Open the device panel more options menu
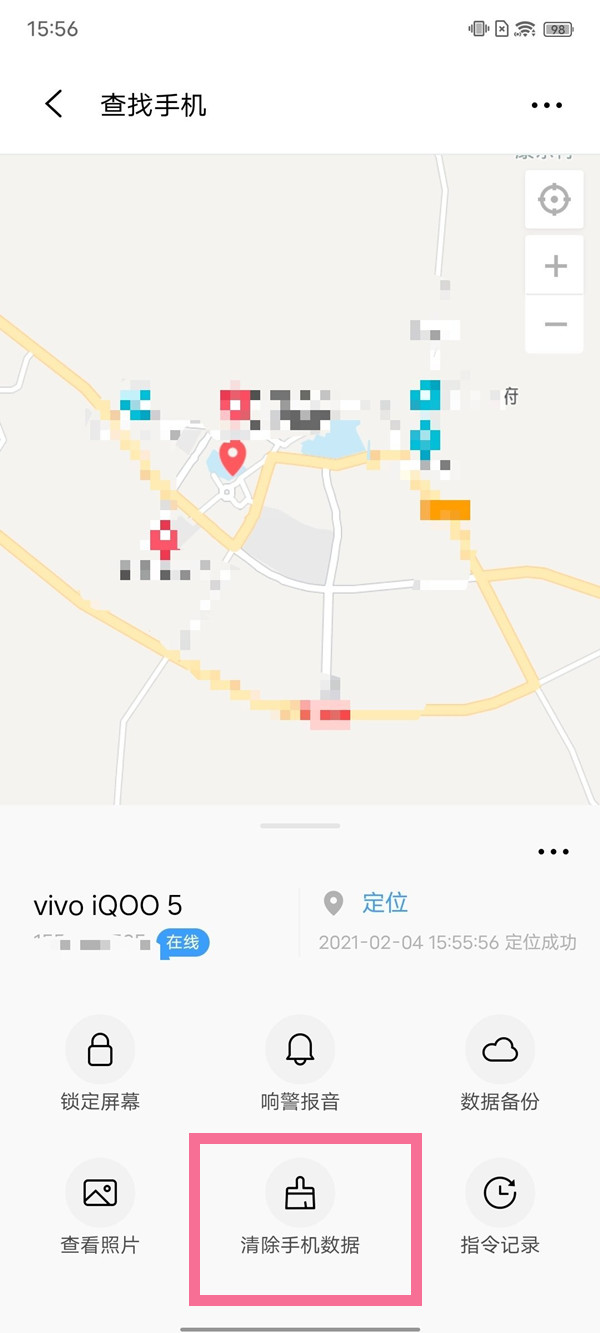Screen dimensions: 600x1333 (553, 852)
